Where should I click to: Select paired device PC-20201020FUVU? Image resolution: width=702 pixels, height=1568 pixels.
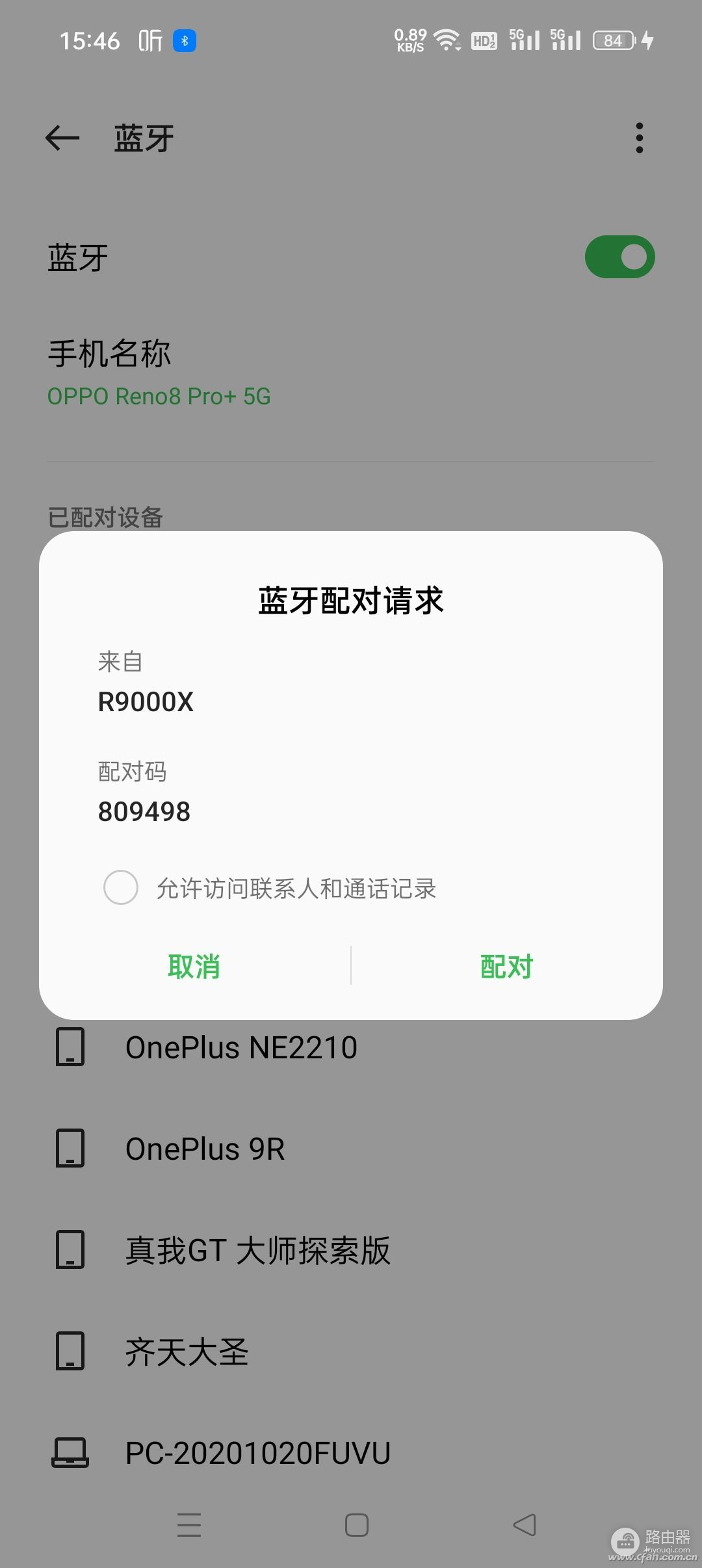(x=257, y=1453)
